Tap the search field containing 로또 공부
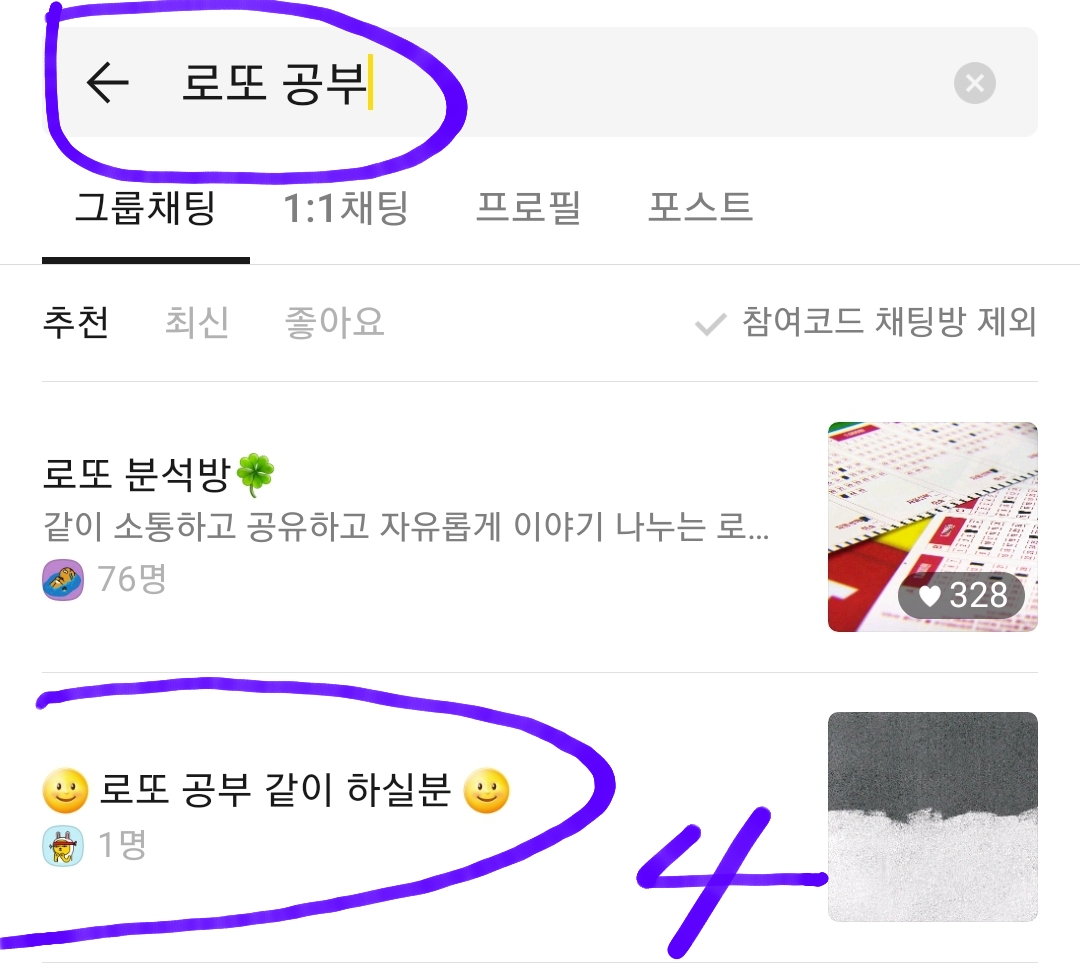1080x980 pixels. [x=600, y=82]
